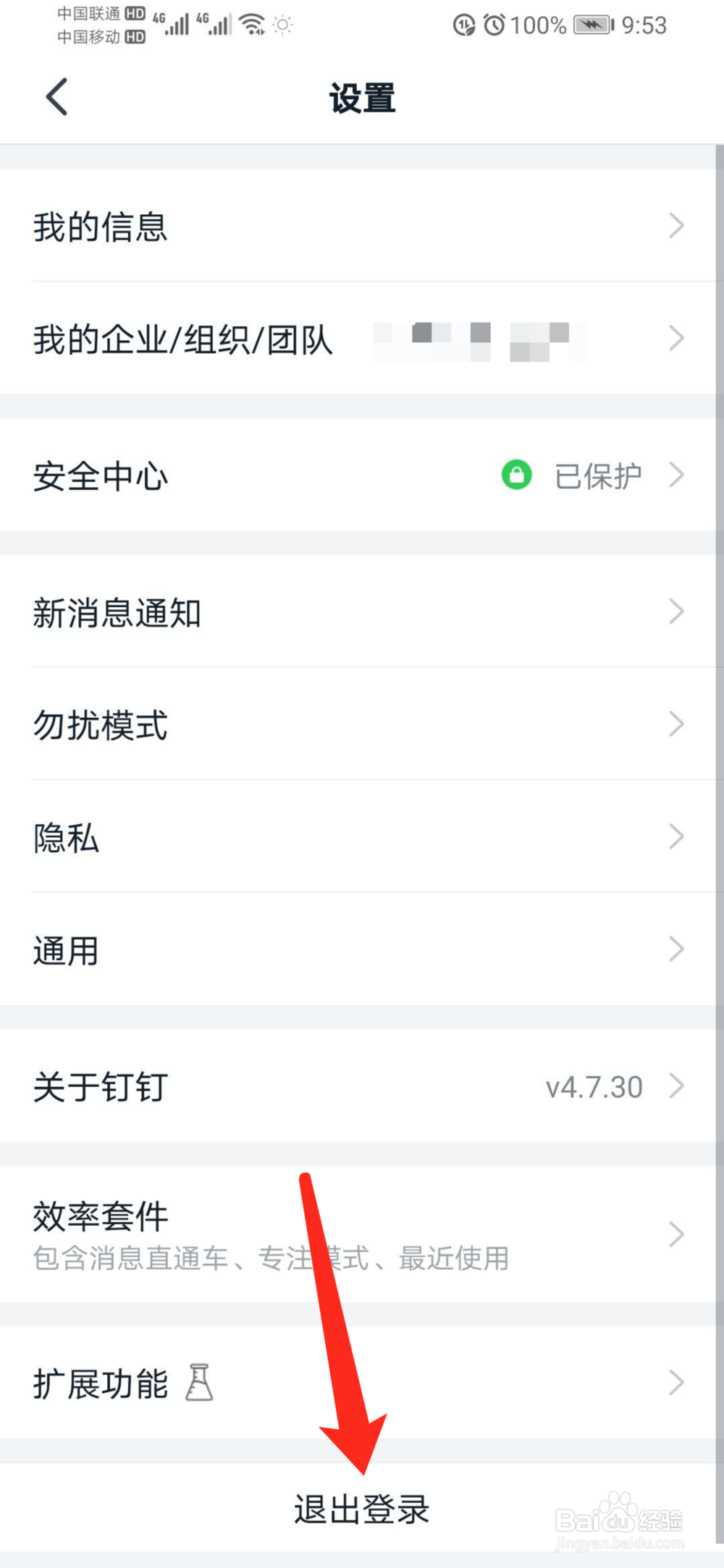724x1568 pixels.
Task: Tap the 退出登录 logout button
Action: click(x=362, y=1509)
